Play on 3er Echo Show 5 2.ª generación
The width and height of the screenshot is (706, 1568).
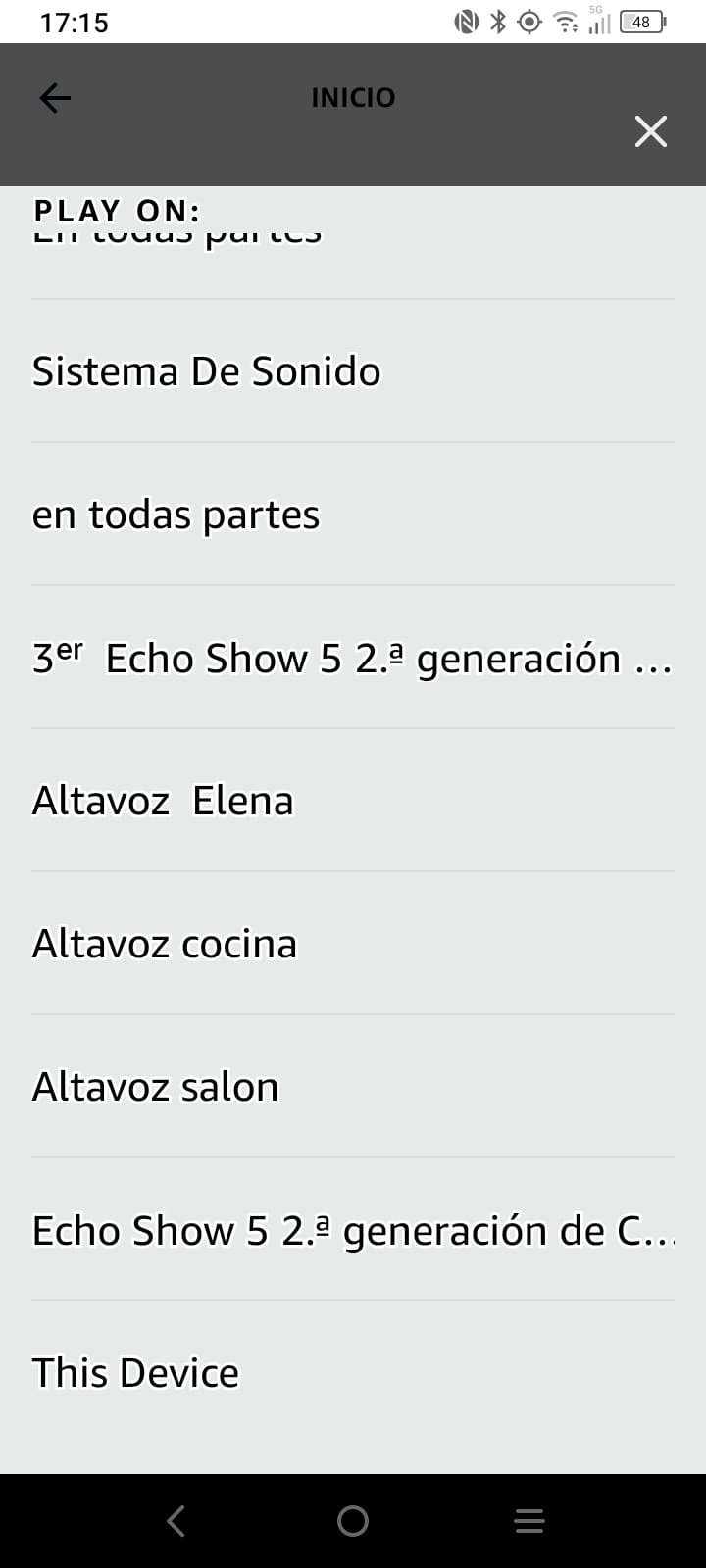tap(351, 658)
